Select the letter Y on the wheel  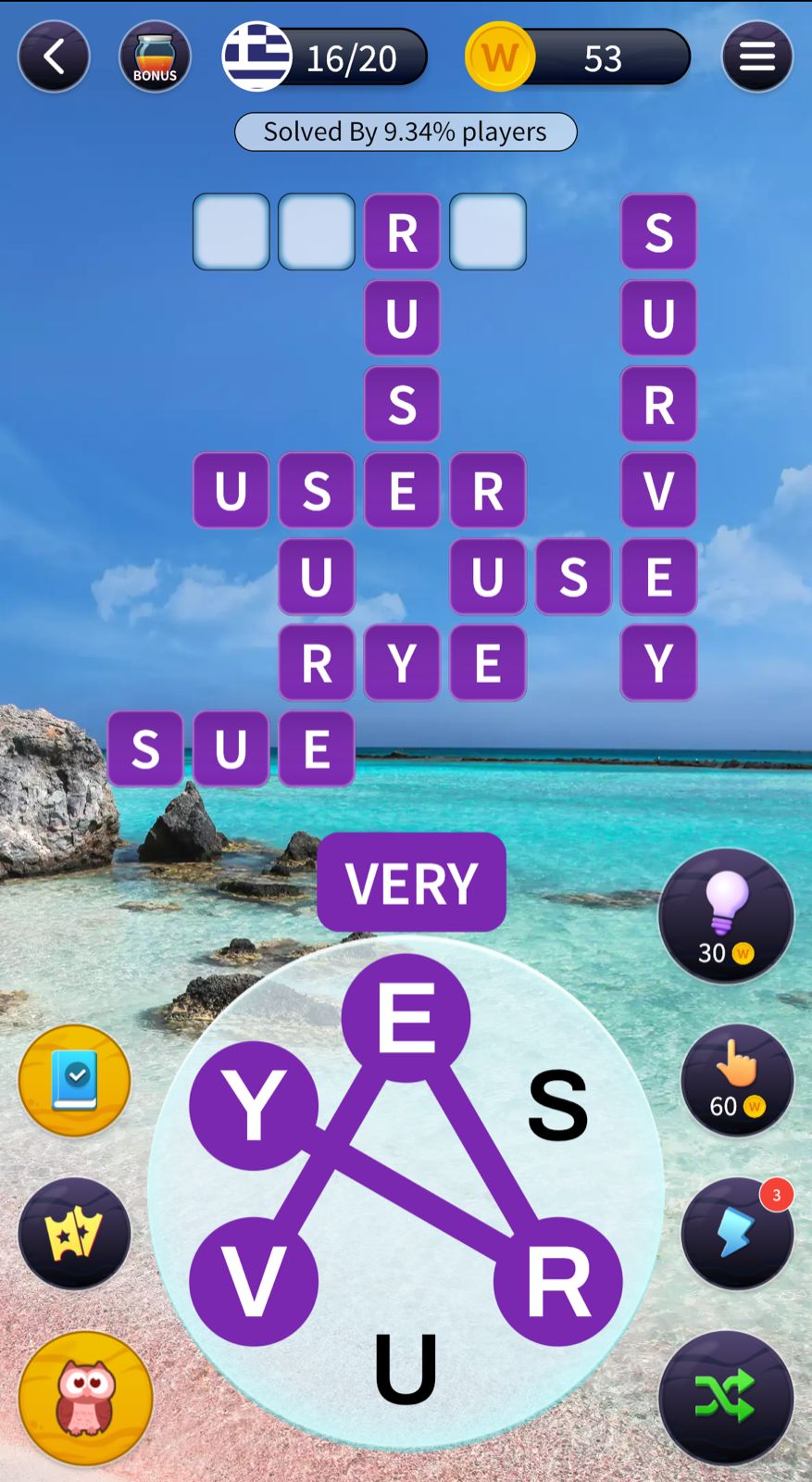click(254, 1105)
